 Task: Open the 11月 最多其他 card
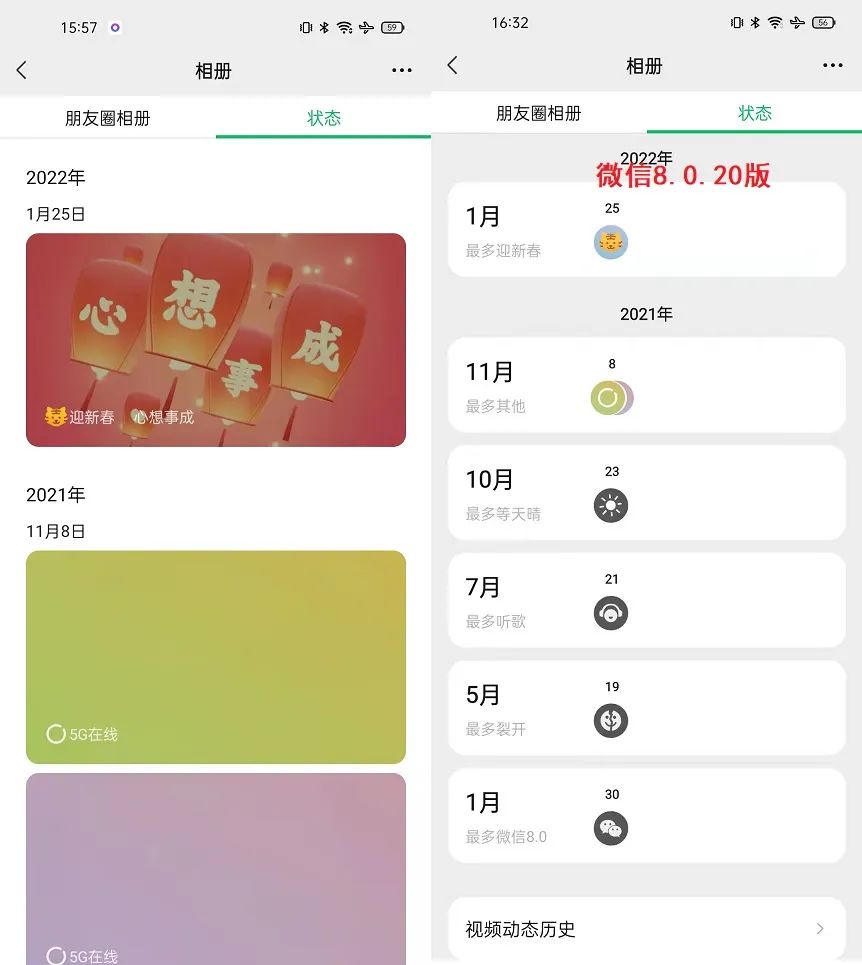pos(646,385)
